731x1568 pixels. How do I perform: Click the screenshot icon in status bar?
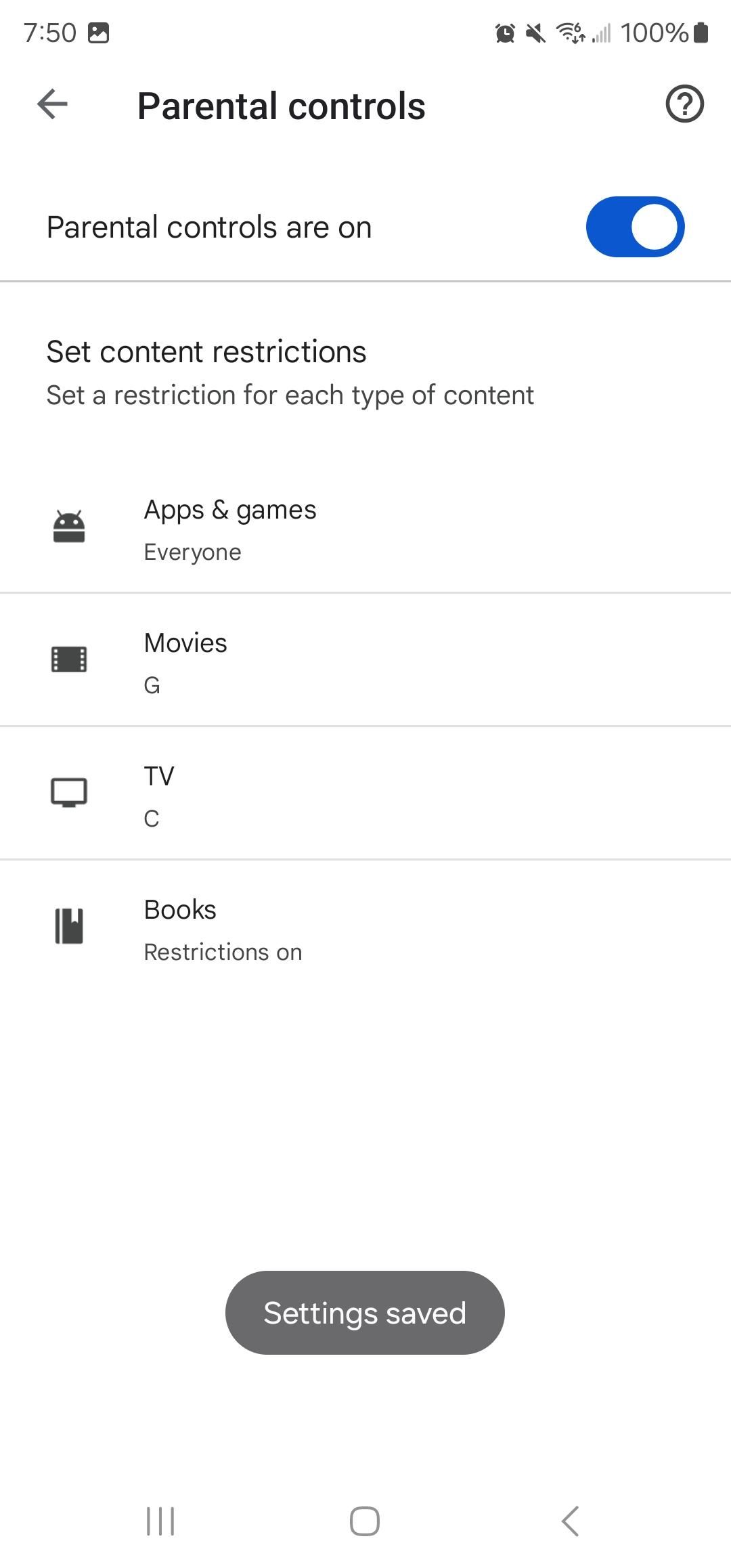[x=99, y=32]
